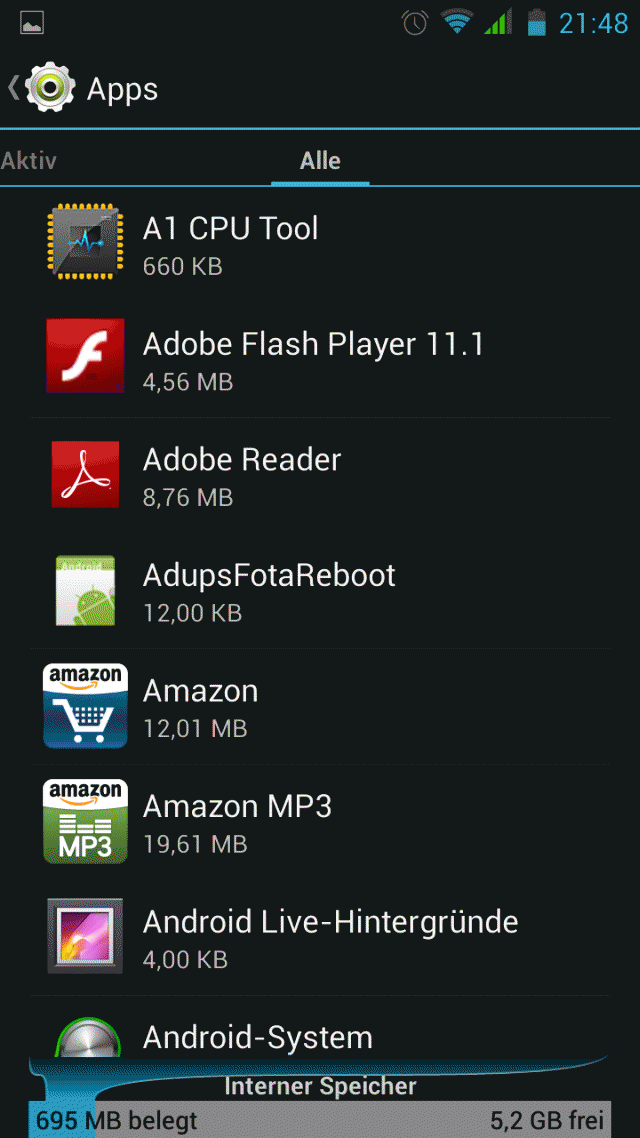
Task: Go back from the Apps screen
Action: click(x=40, y=88)
